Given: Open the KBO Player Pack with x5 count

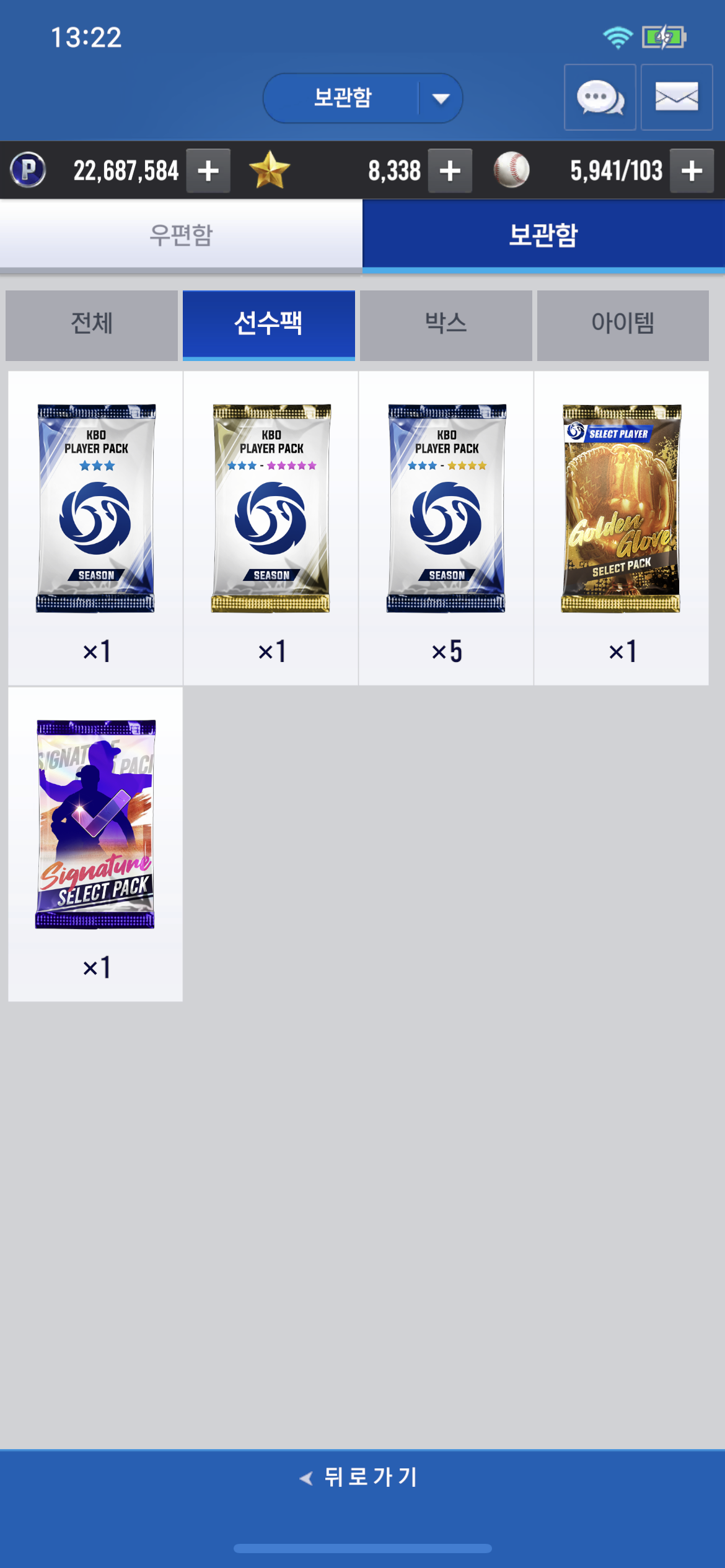Looking at the screenshot, I should [446, 528].
